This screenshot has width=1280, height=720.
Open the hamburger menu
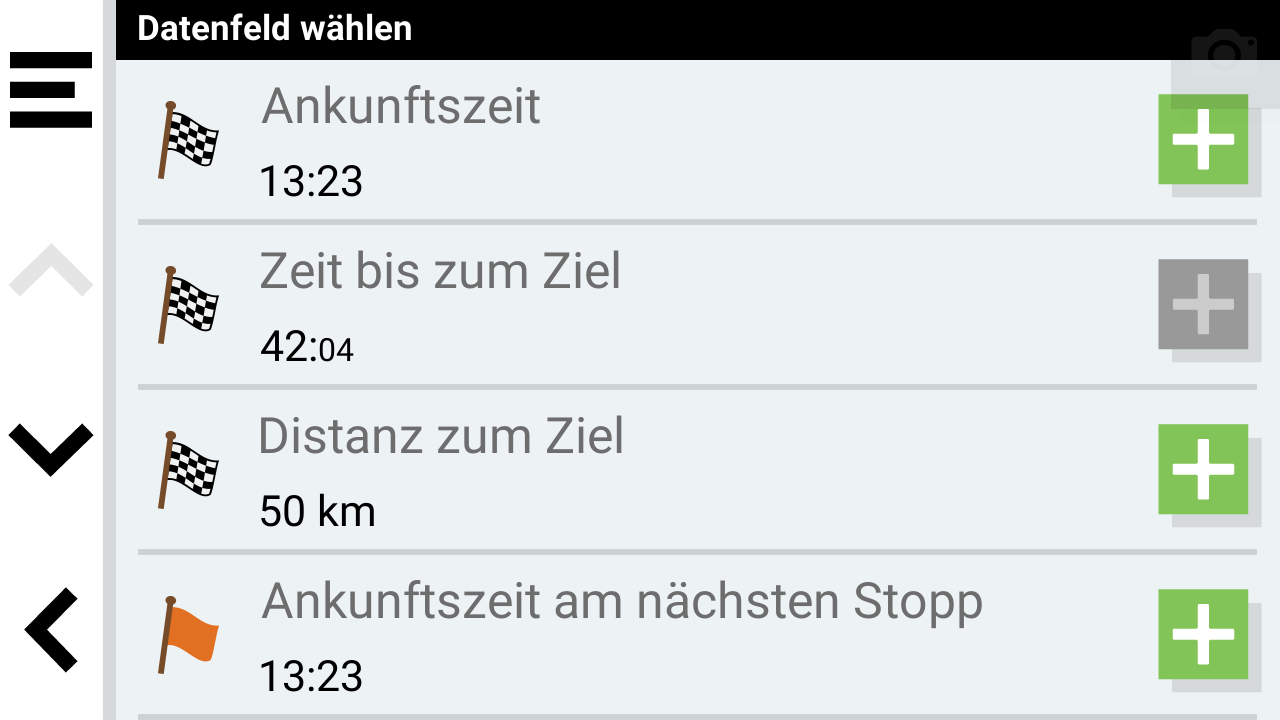click(x=51, y=90)
